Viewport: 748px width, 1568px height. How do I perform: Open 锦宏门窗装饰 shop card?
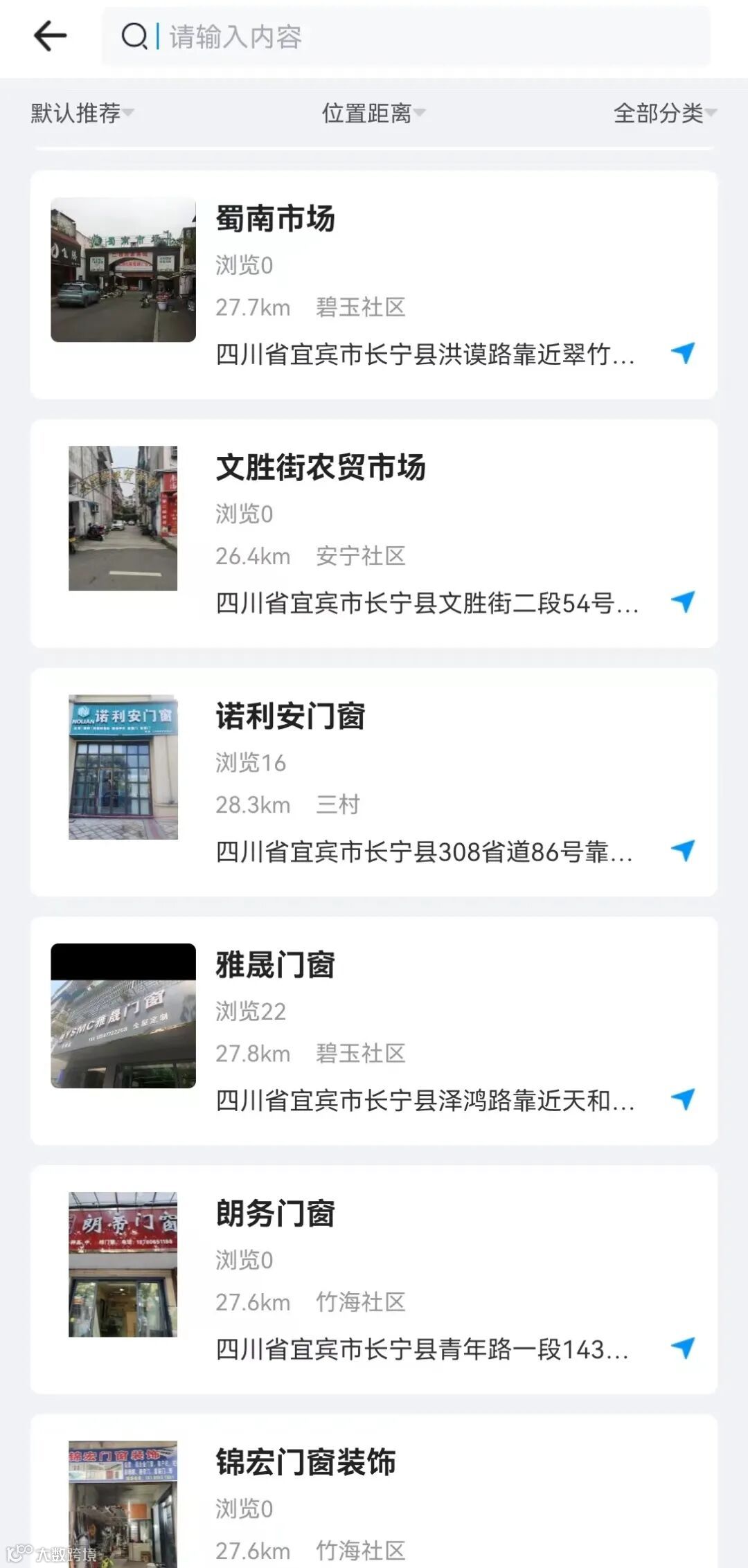coord(374,1495)
